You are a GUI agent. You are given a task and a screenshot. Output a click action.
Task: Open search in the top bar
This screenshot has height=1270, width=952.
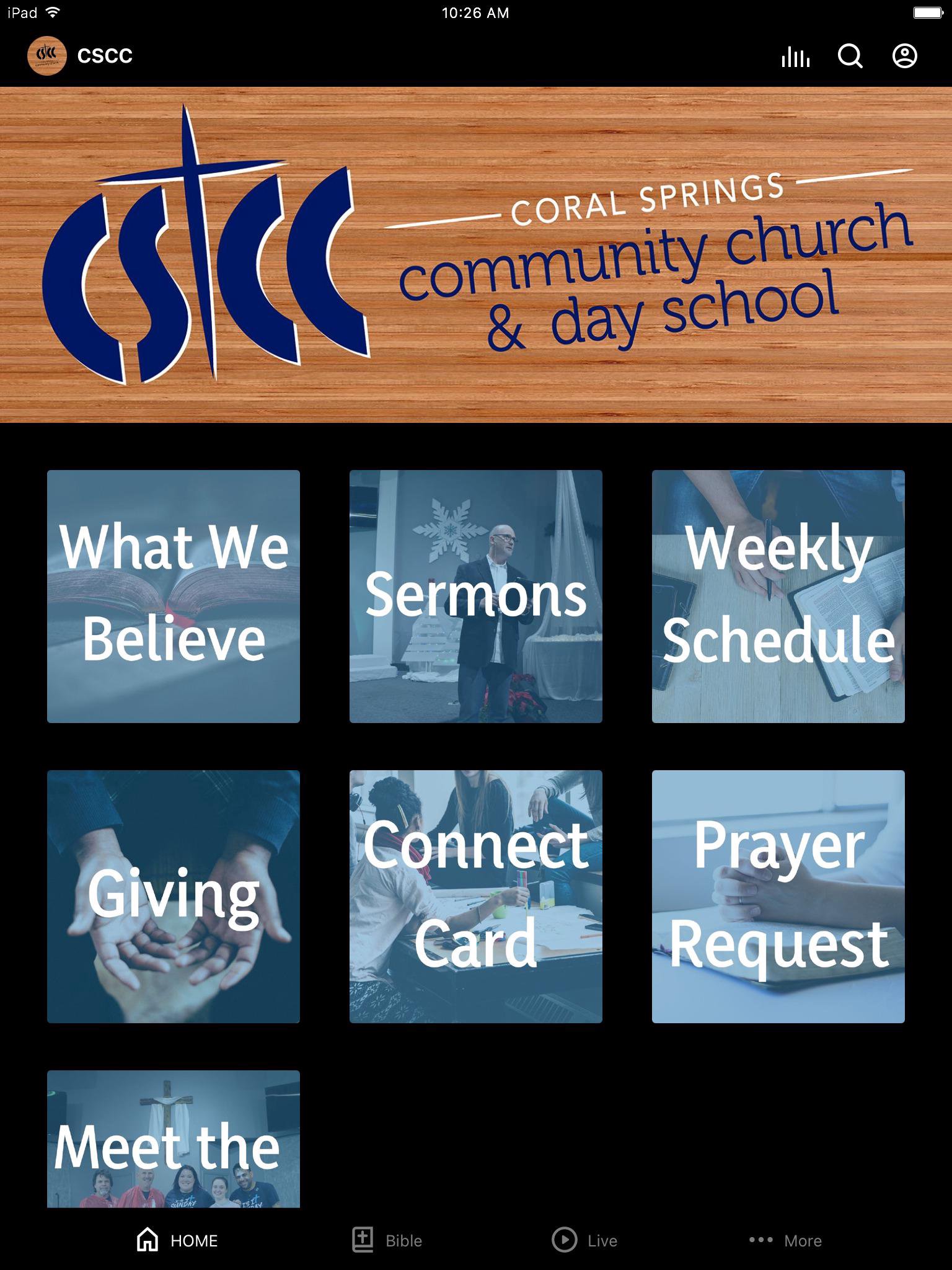coord(850,56)
